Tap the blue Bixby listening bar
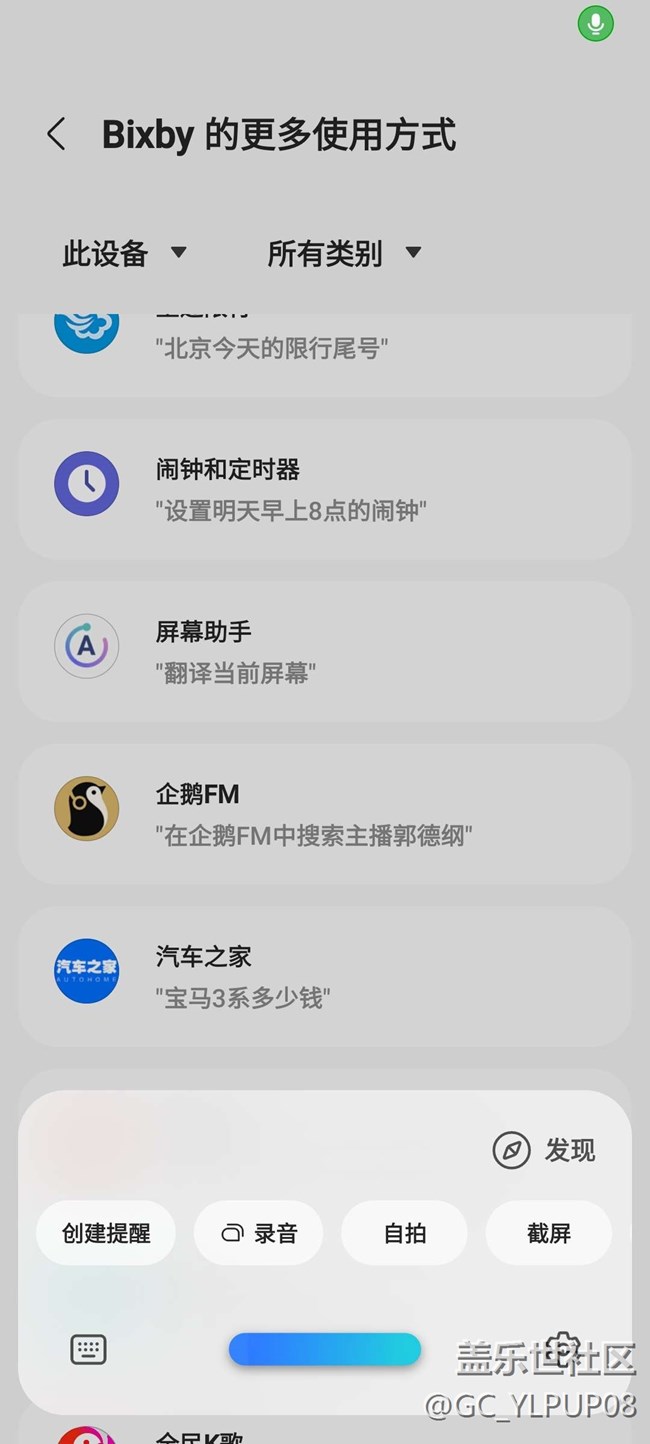 [x=325, y=1349]
